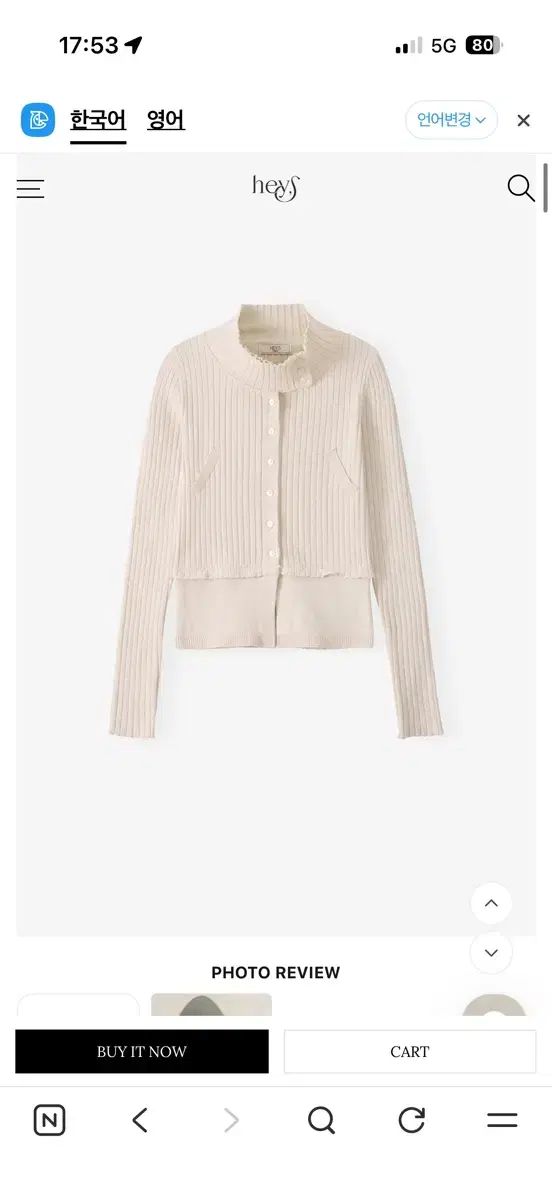552x1200 pixels.
Task: Open the browser menu
Action: click(x=502, y=1120)
